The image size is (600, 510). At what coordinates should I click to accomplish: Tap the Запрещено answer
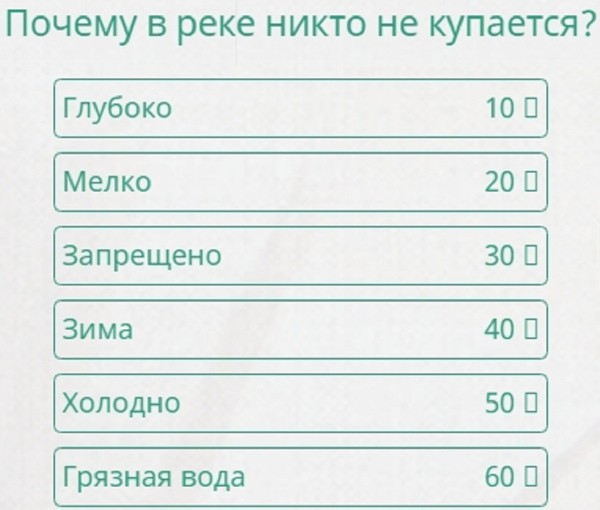[x=300, y=256]
